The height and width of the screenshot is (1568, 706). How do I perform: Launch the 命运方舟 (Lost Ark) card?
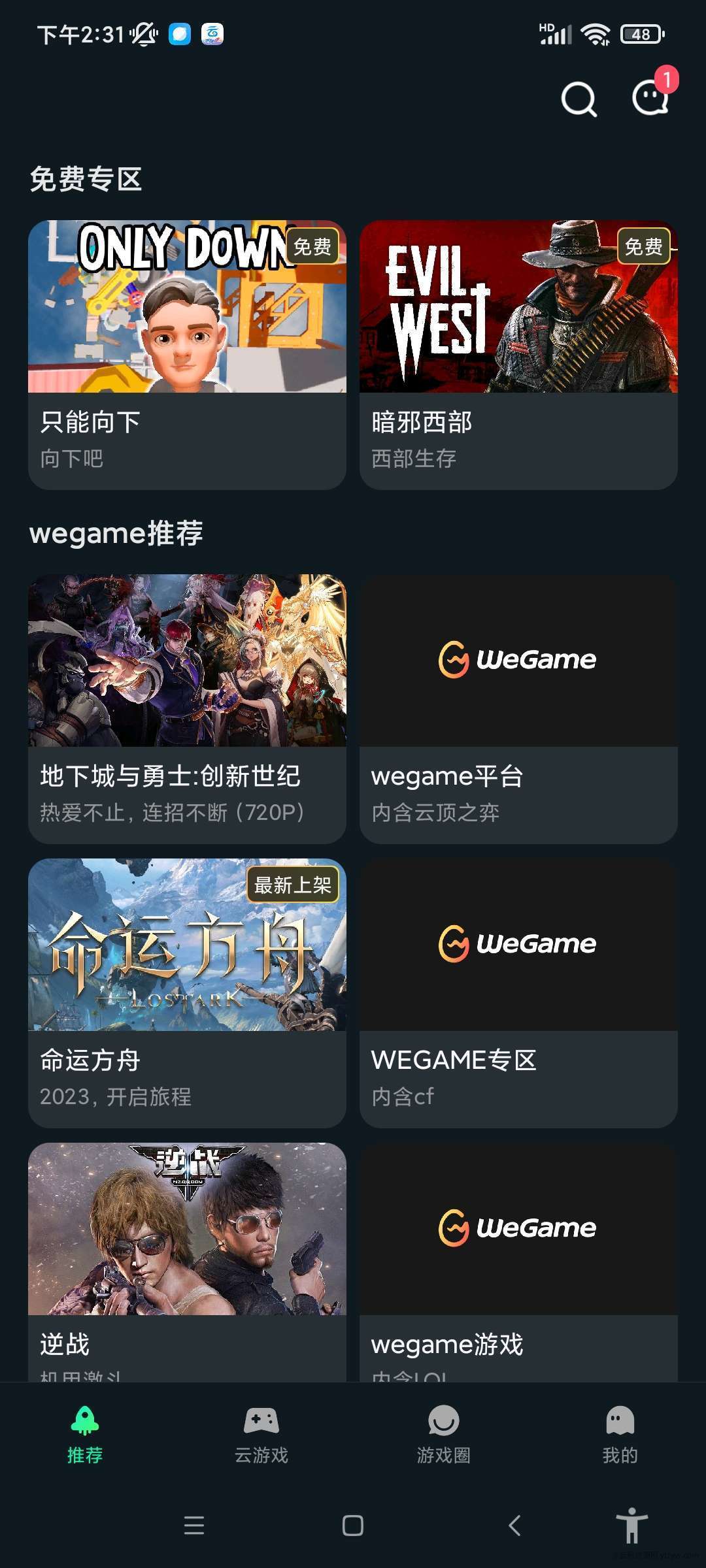click(x=187, y=992)
